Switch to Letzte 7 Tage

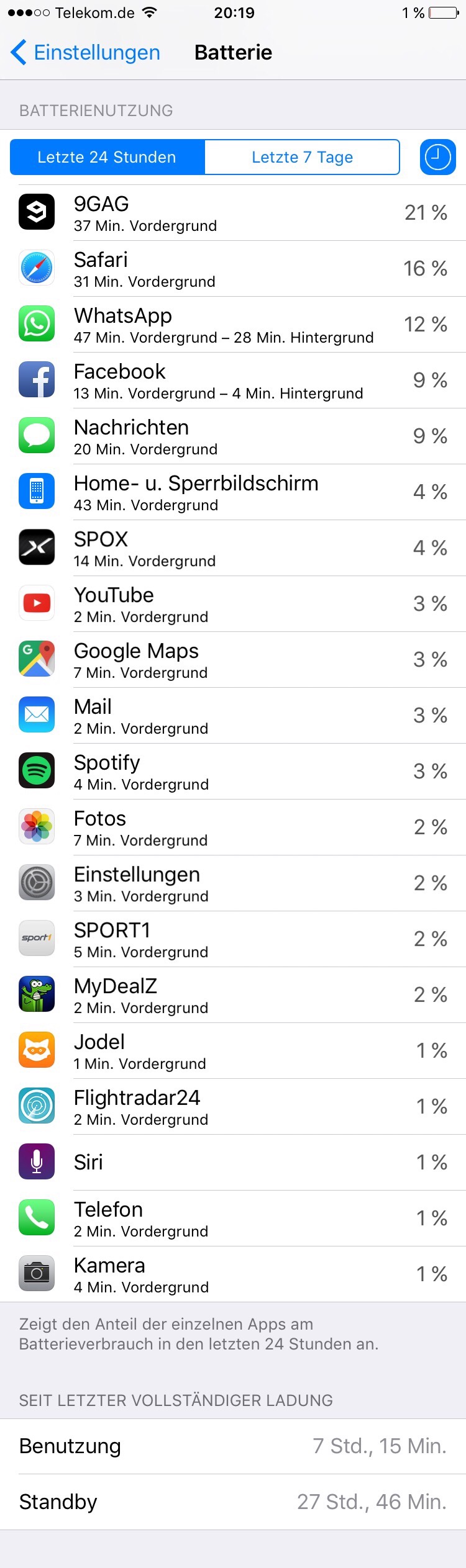tap(302, 157)
